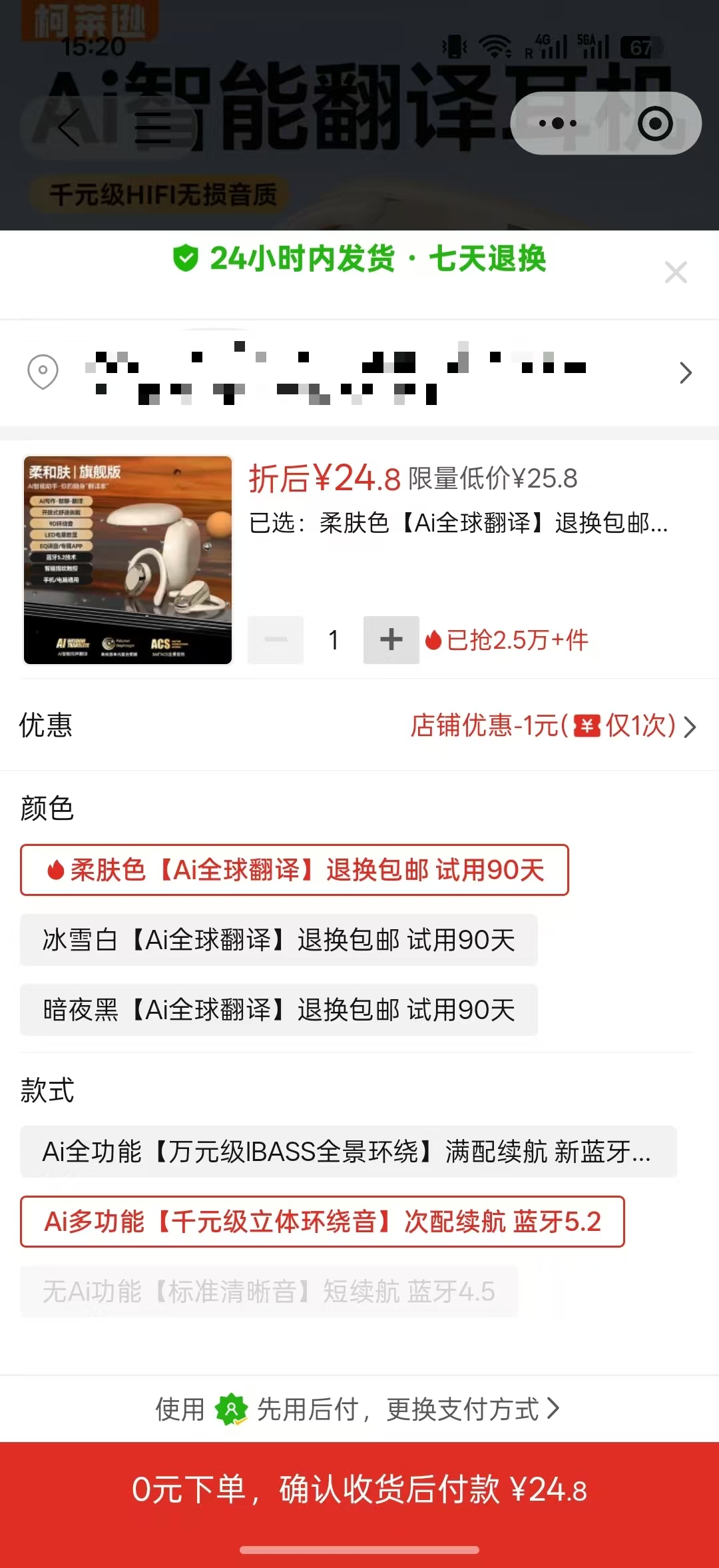
Task: Open the hamburger menu in header
Action: click(152, 127)
